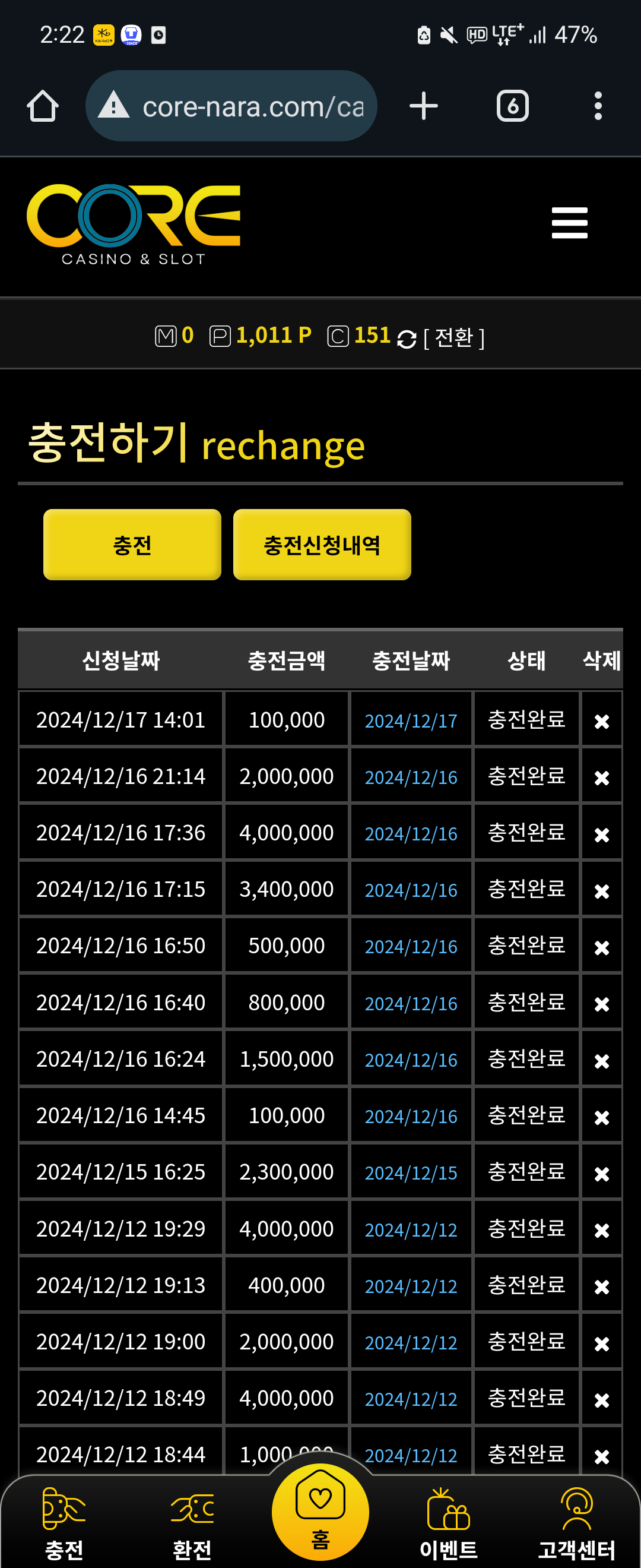
Task: Open 충전신청내역 history
Action: pos(322,544)
